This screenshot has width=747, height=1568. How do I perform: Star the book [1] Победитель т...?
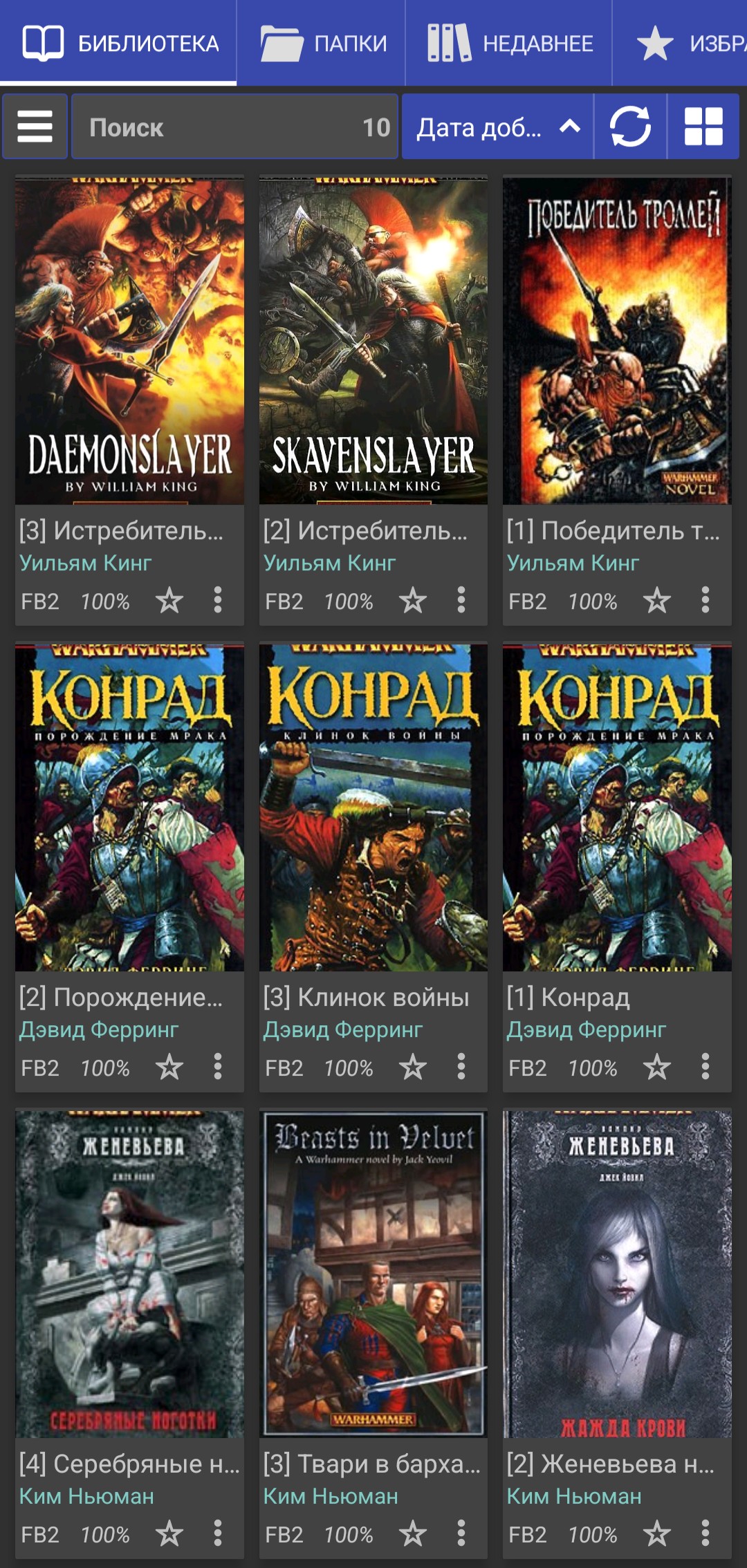(656, 600)
